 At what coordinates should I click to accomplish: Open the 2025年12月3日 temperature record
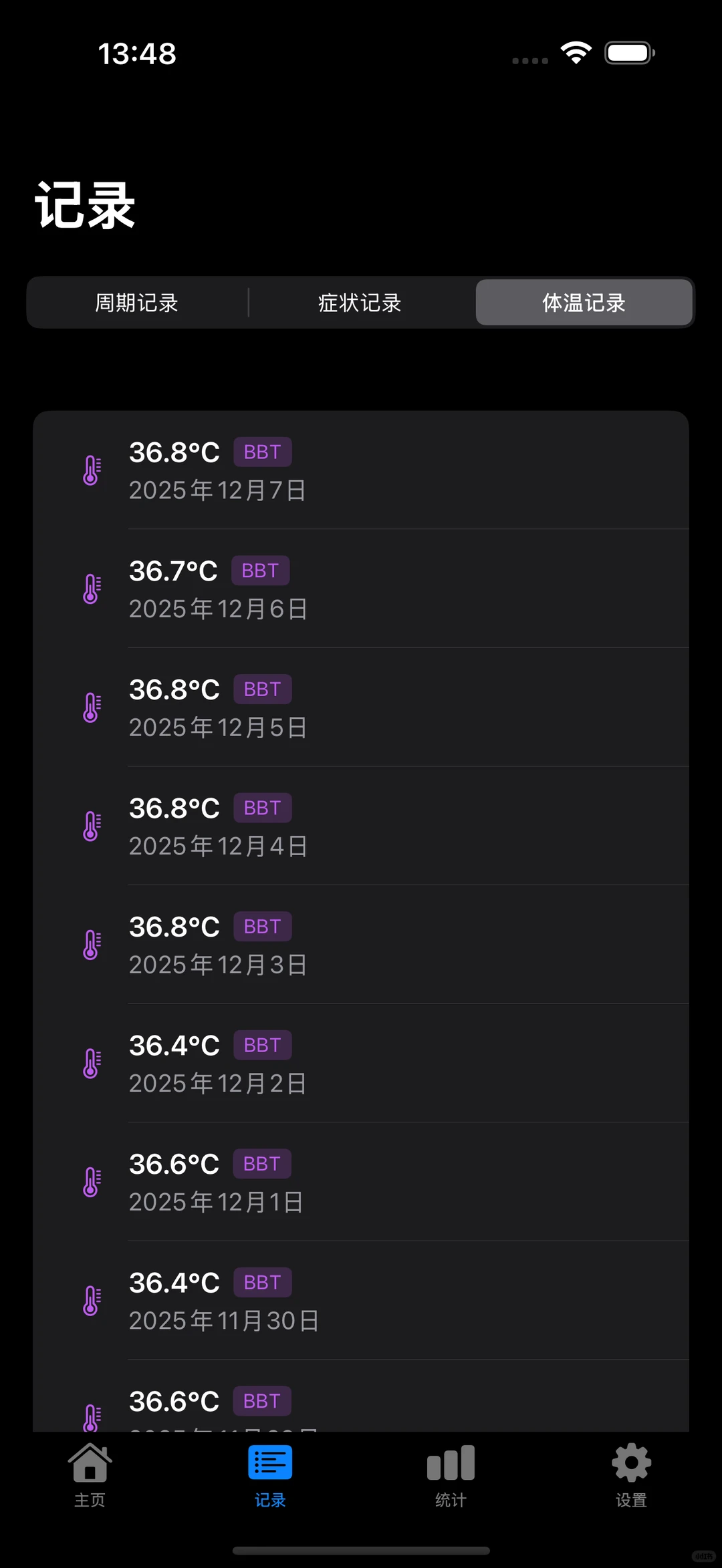pos(361,945)
